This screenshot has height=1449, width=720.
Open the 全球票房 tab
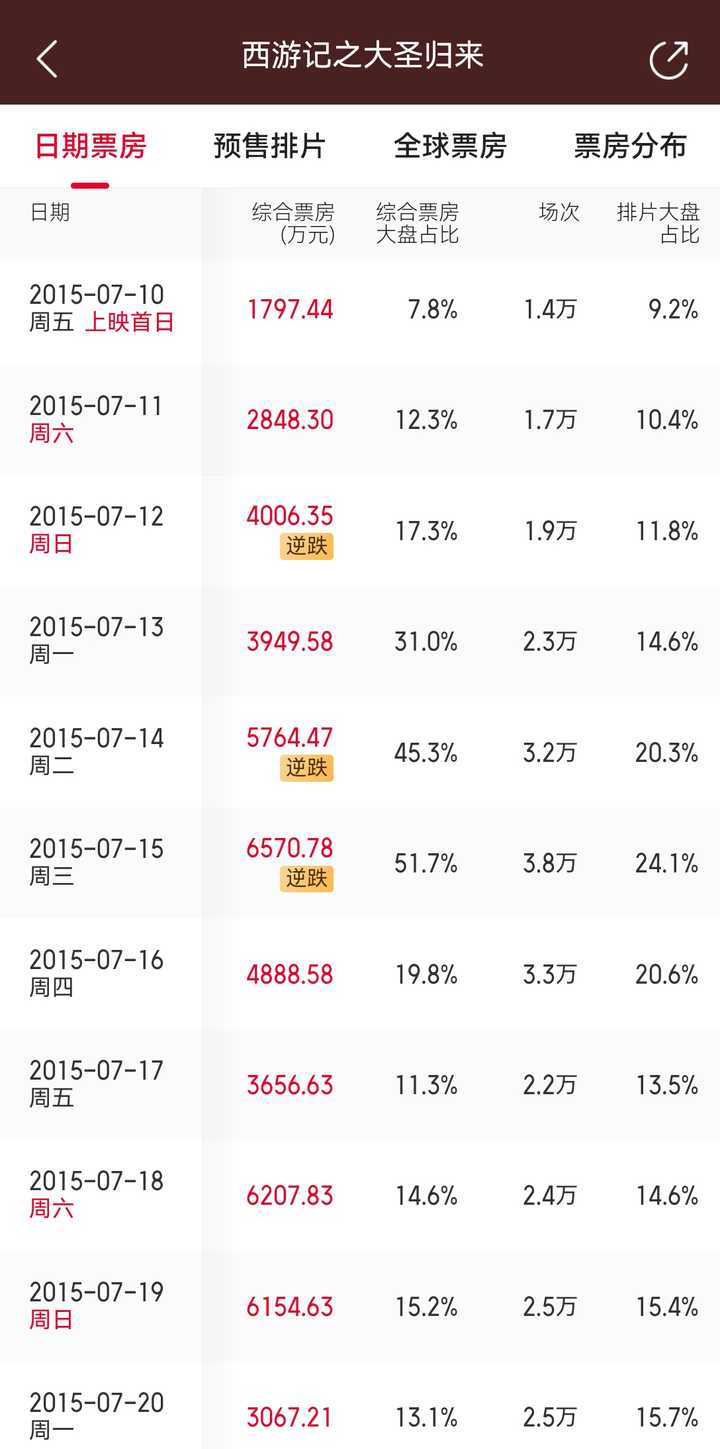[x=450, y=146]
